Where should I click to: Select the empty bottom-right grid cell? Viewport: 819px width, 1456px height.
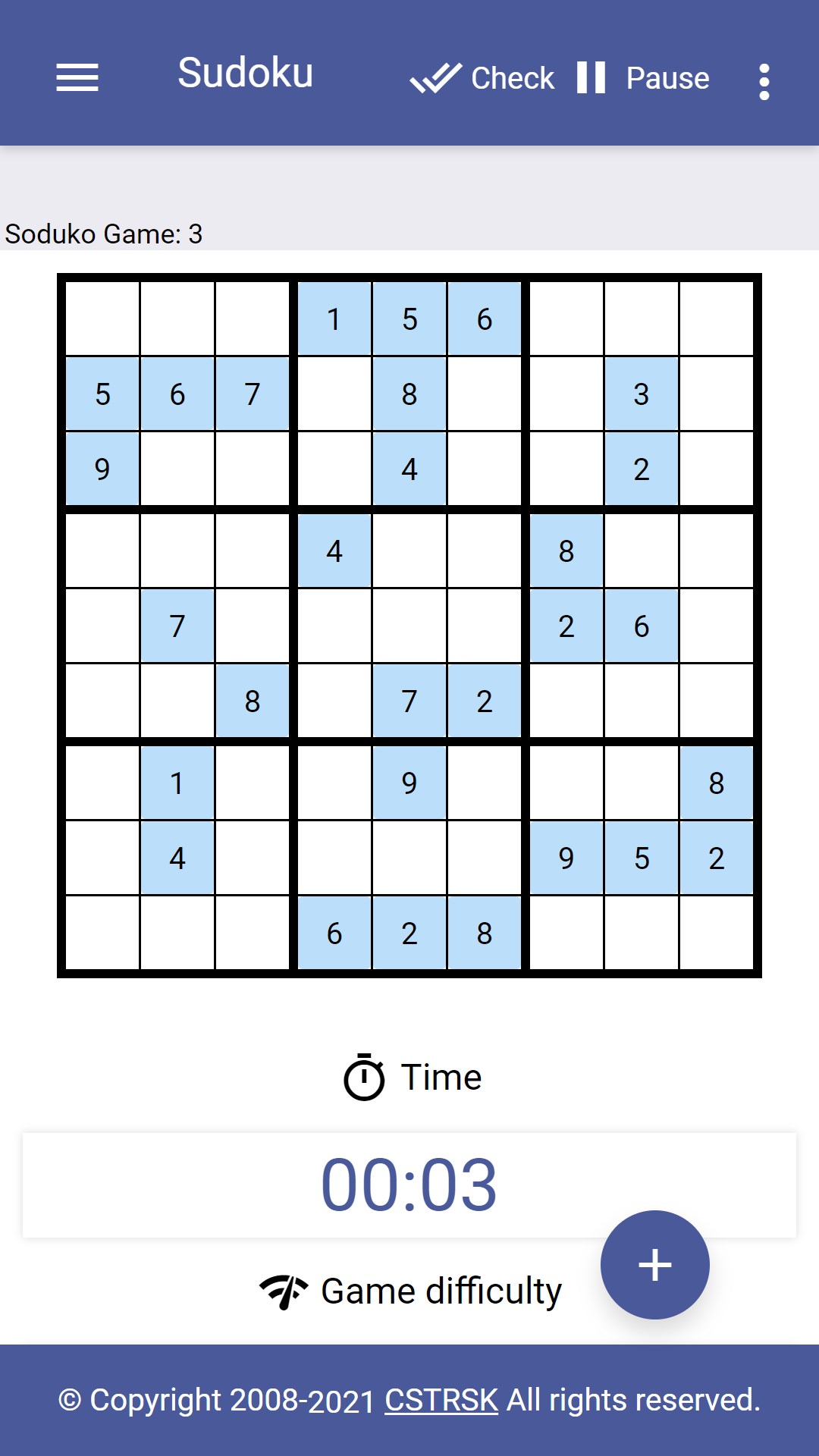716,933
